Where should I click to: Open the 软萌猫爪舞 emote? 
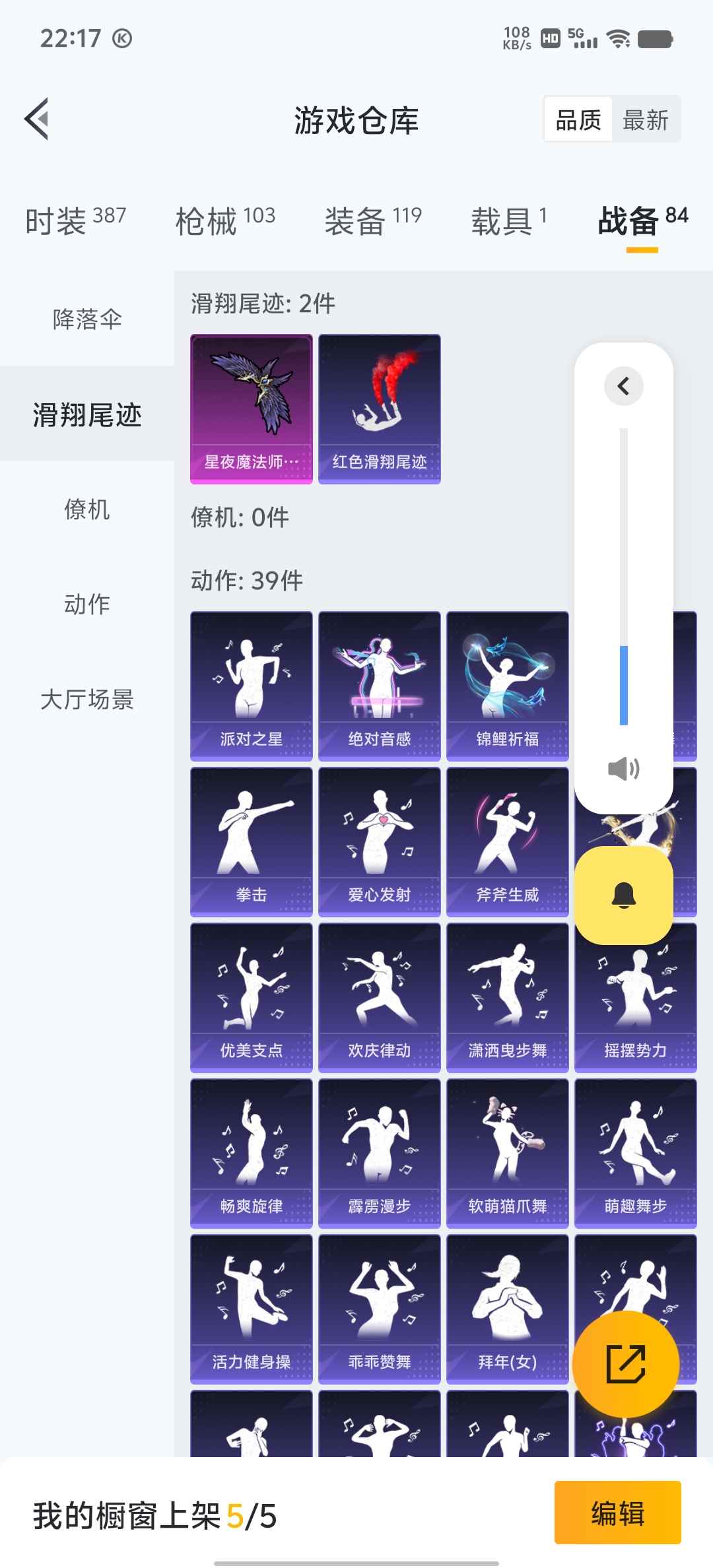tap(507, 1153)
